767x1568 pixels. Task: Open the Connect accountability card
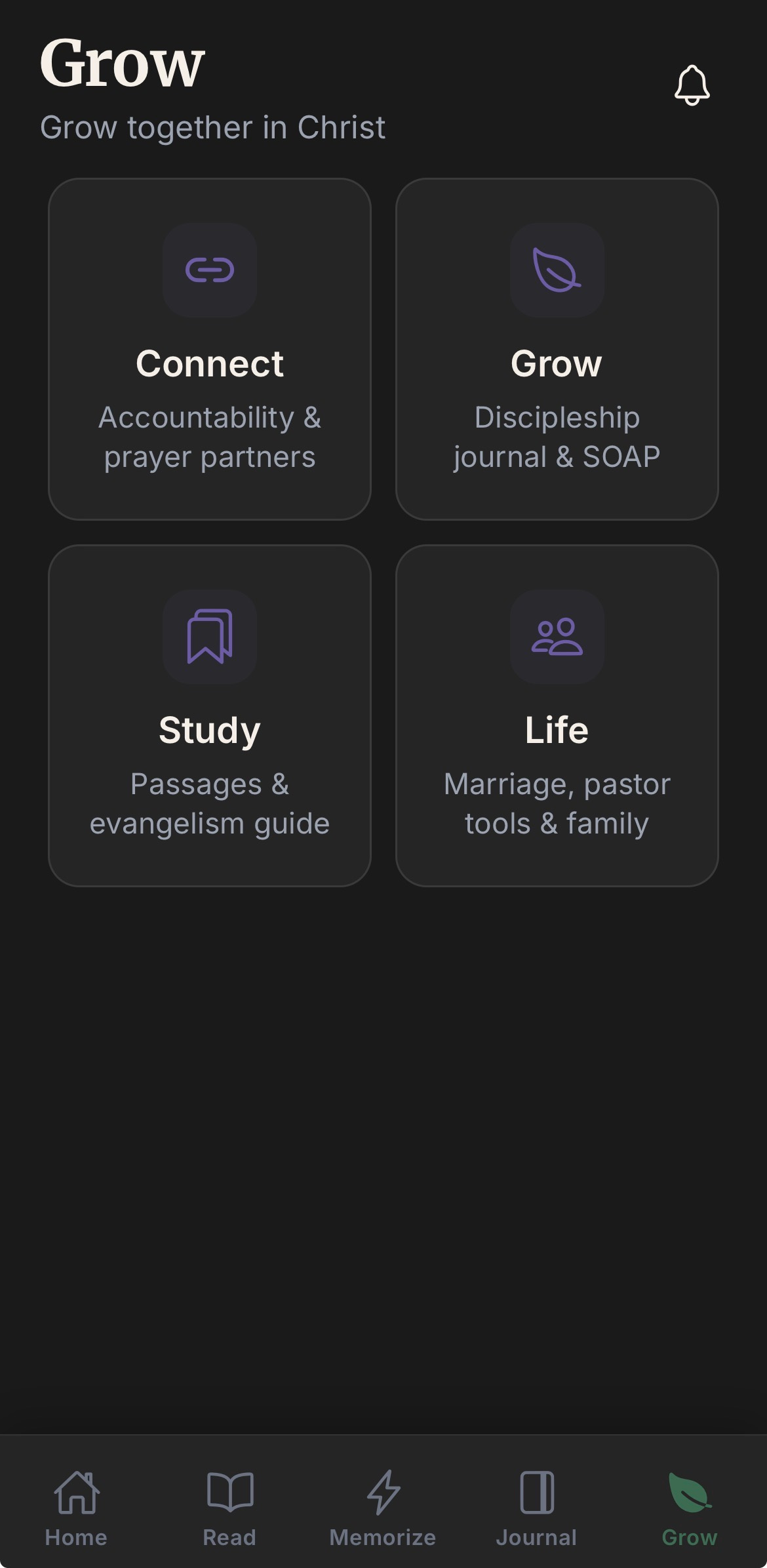coord(210,349)
